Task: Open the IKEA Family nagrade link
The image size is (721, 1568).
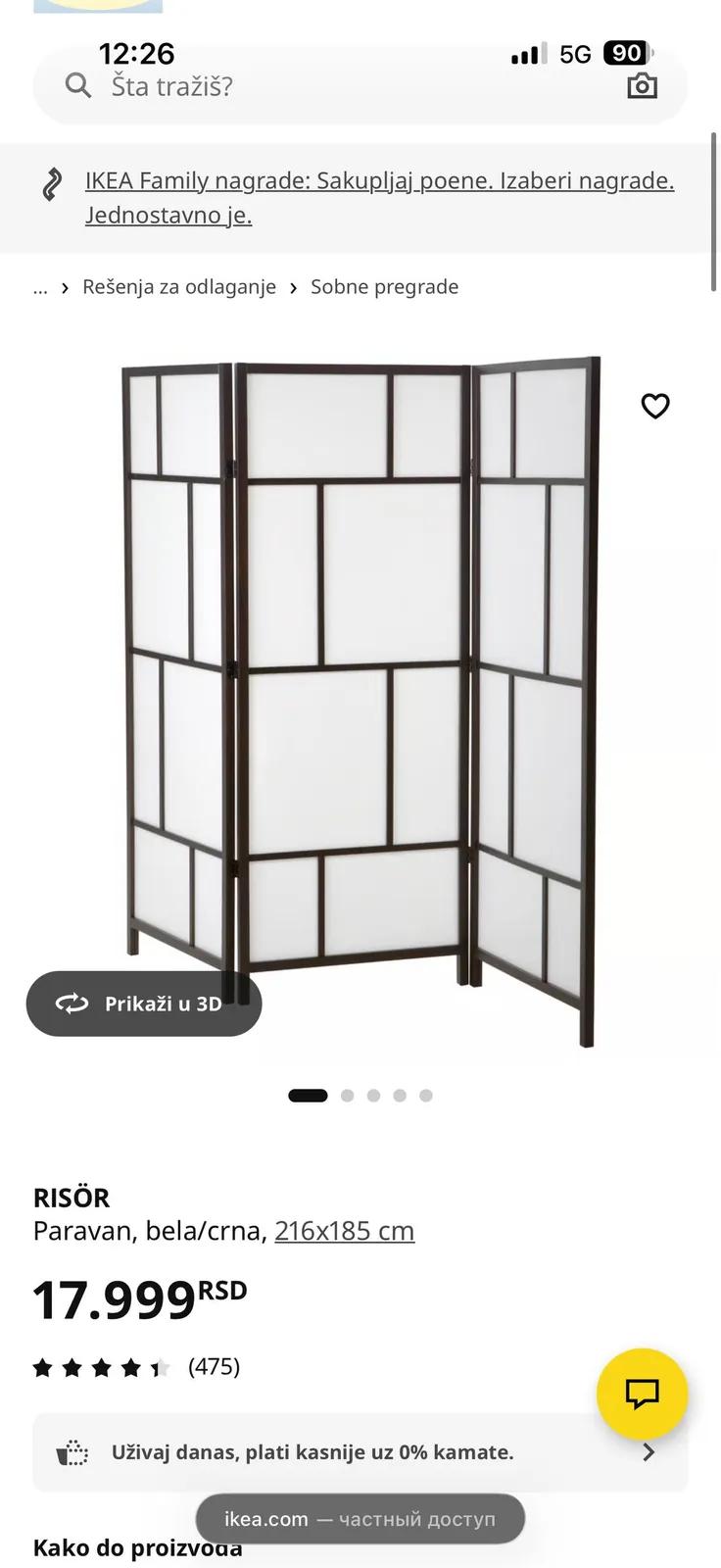Action: point(379,197)
